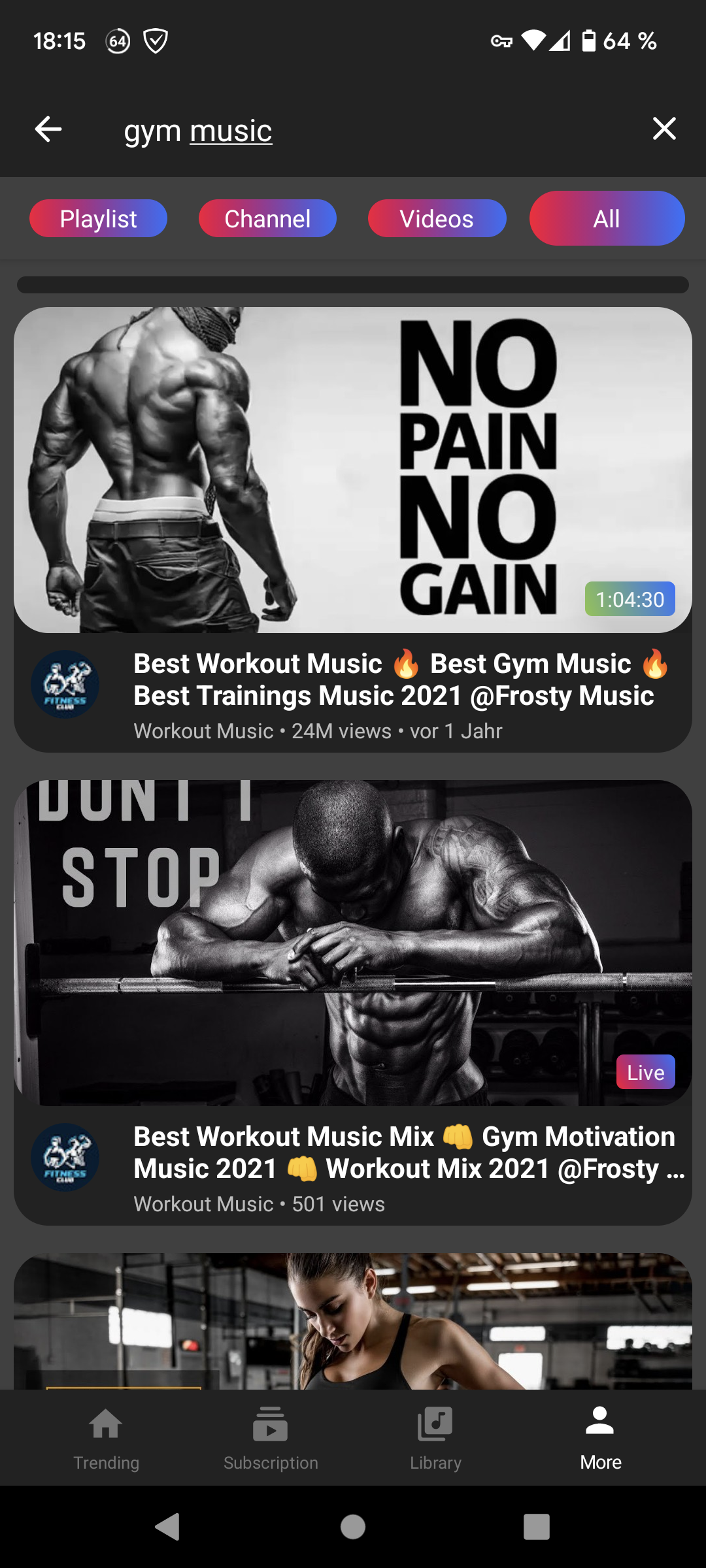The height and width of the screenshot is (1568, 706).
Task: Open the No Pain No Gain video
Action: [353, 470]
